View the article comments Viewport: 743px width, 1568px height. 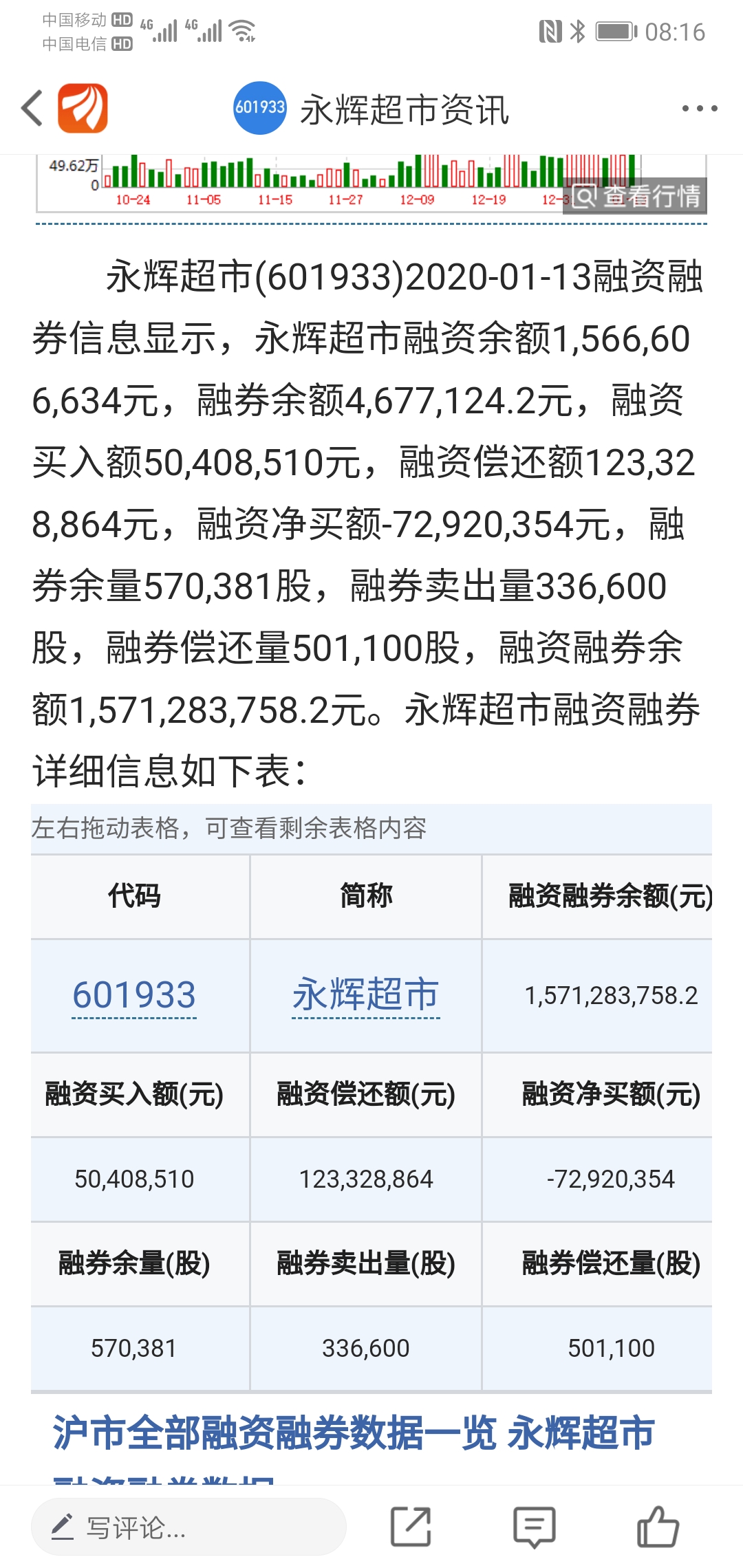(x=534, y=1527)
